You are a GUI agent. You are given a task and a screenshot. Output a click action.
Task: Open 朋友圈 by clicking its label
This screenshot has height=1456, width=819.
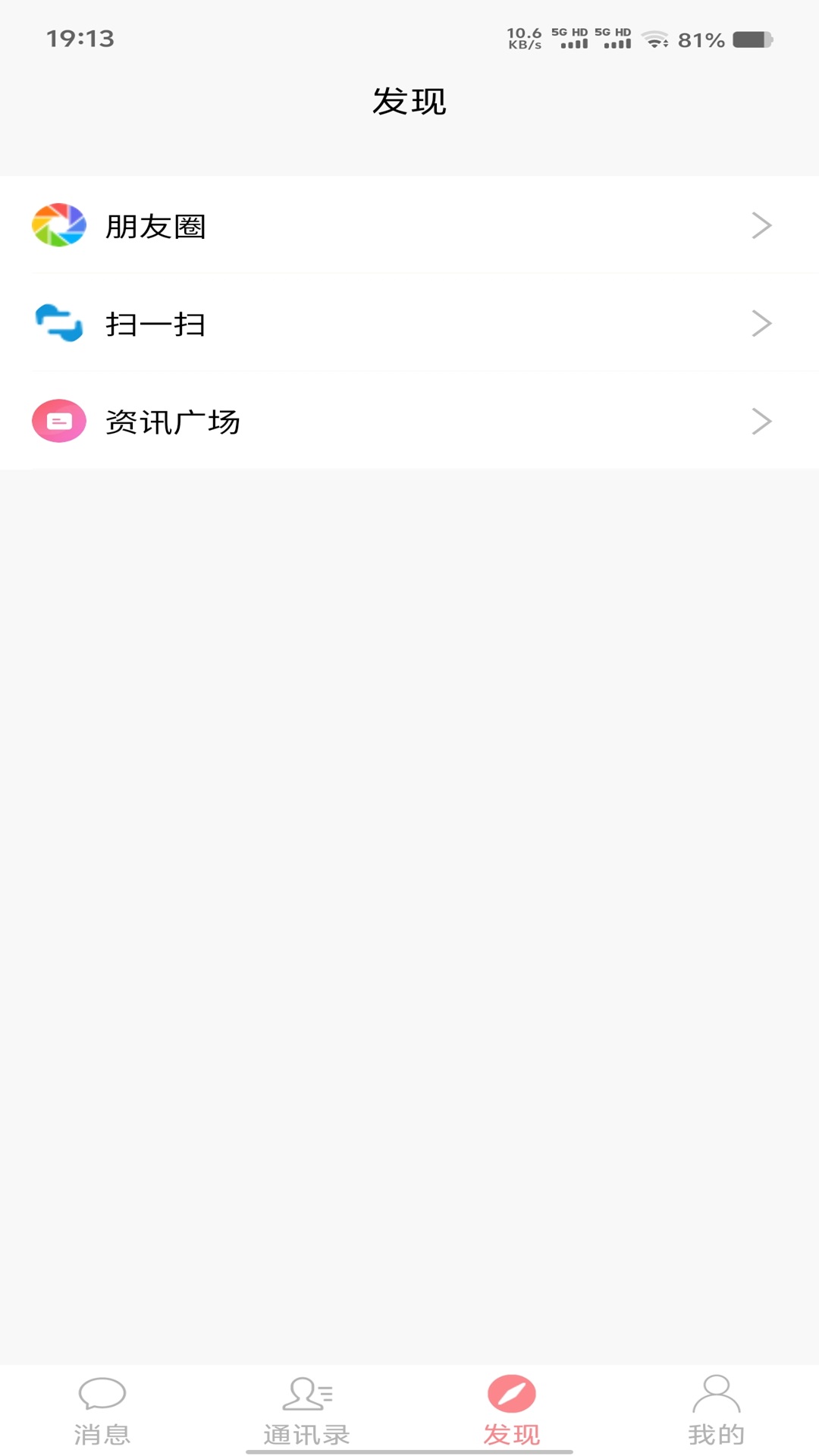click(157, 224)
